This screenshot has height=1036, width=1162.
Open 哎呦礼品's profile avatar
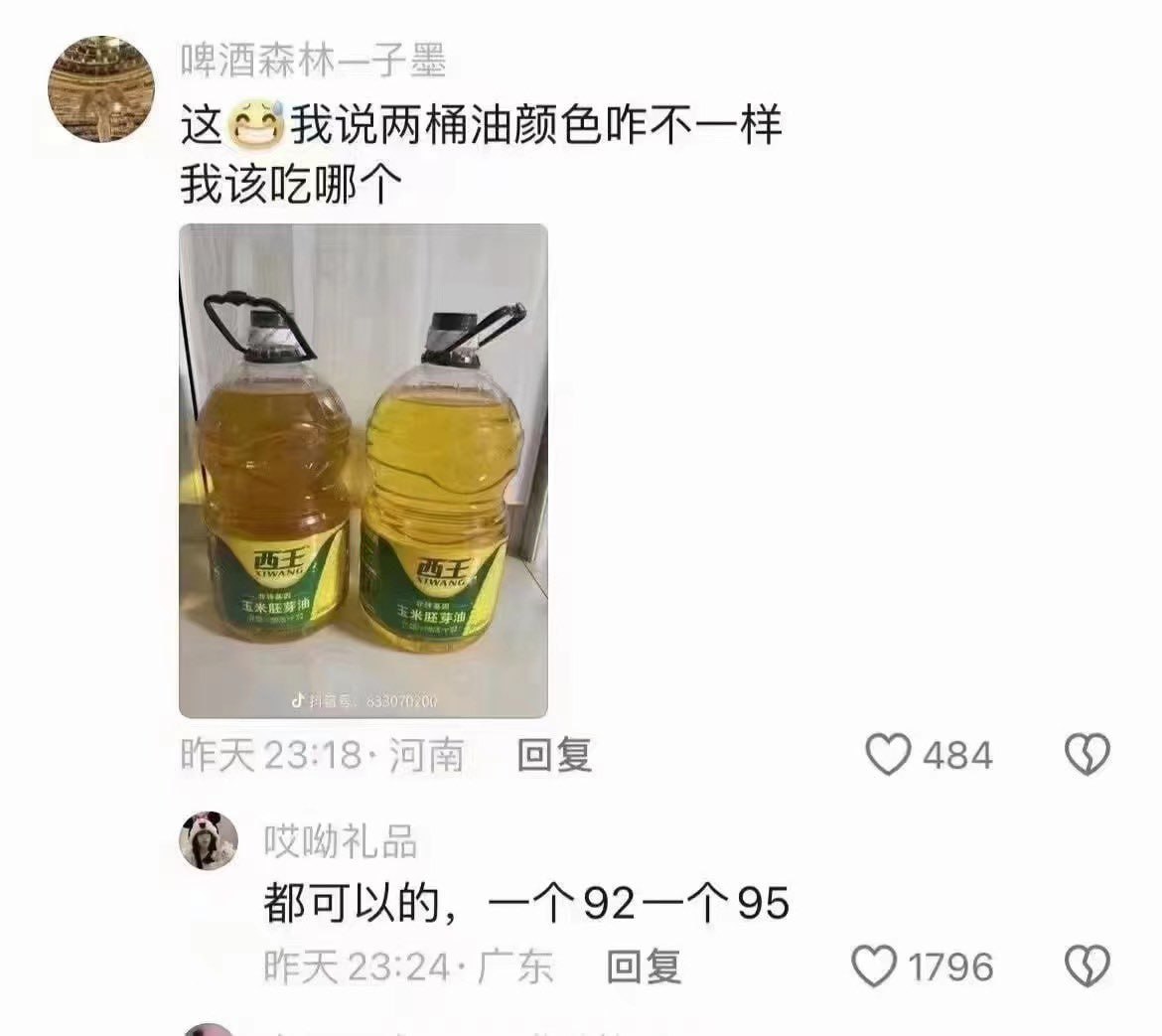(x=208, y=840)
